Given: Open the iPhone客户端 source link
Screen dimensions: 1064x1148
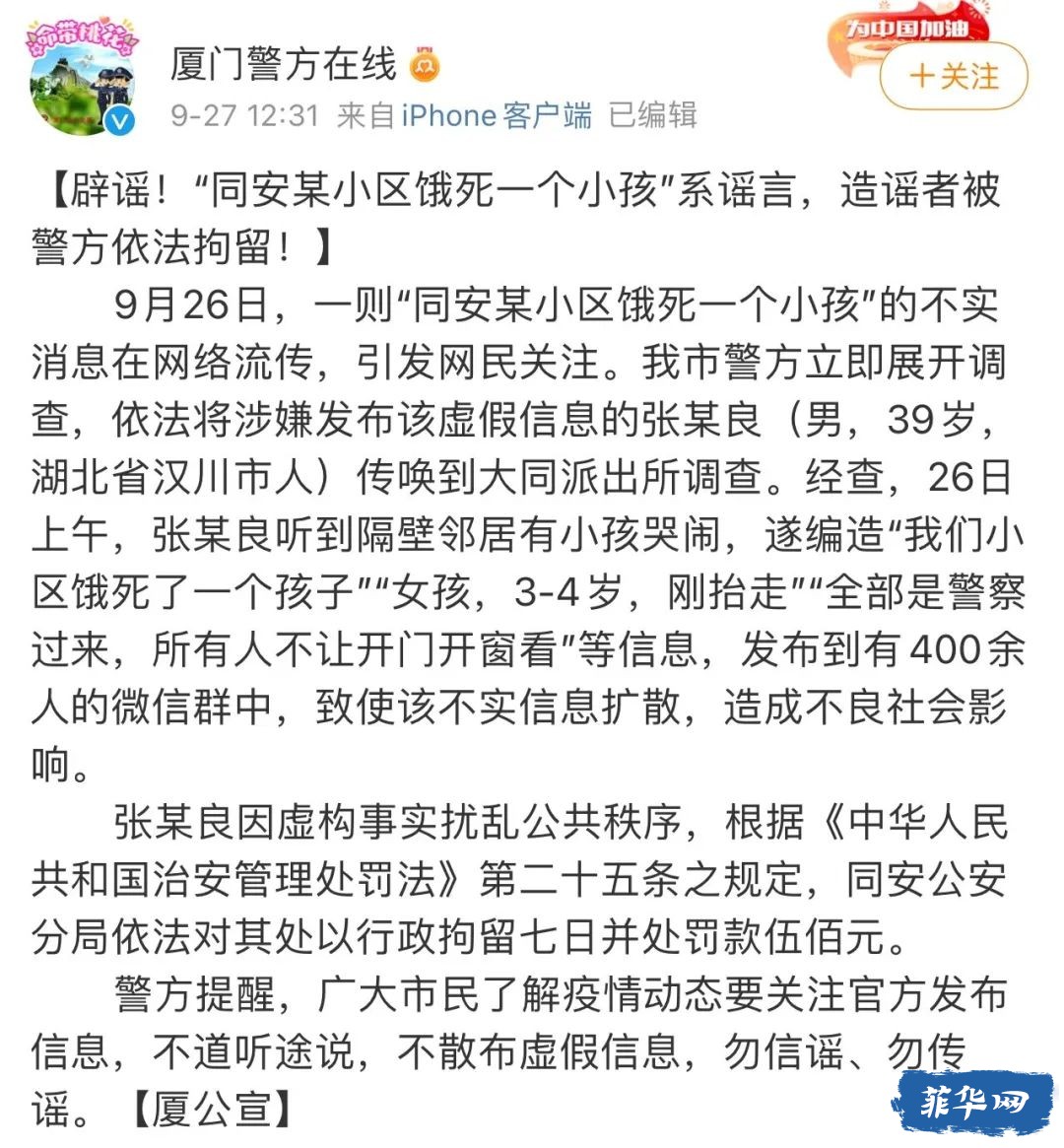Looking at the screenshot, I should pyautogui.click(x=497, y=115).
